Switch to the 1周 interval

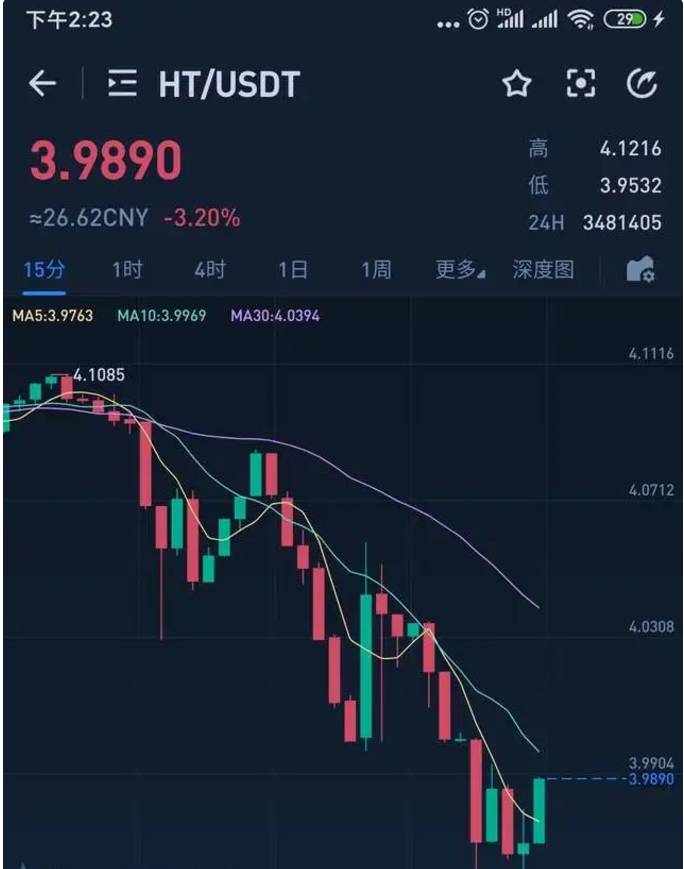click(376, 269)
